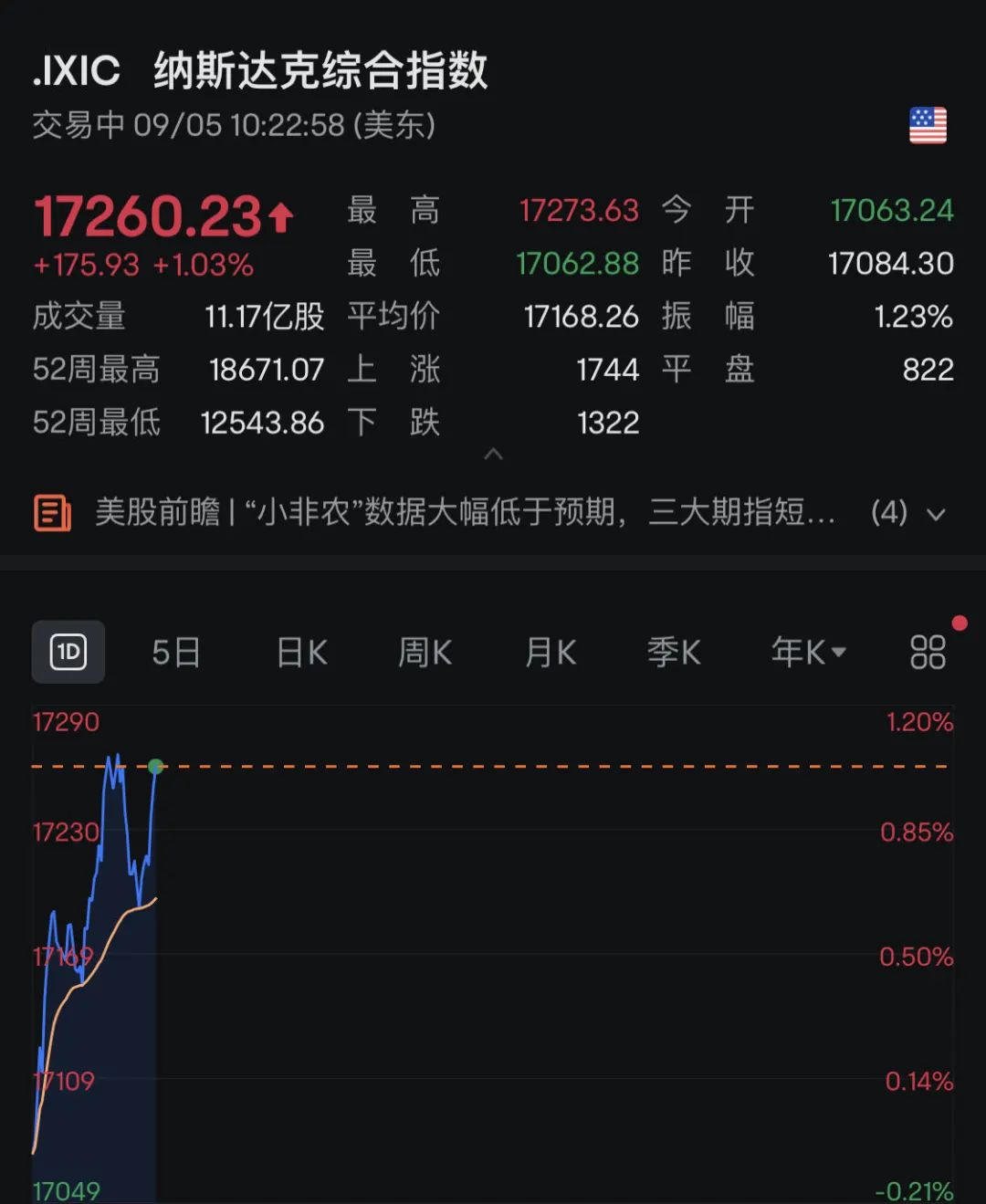Switch to 日K daily candlestick view
This screenshot has width=986, height=1204.
tap(301, 653)
